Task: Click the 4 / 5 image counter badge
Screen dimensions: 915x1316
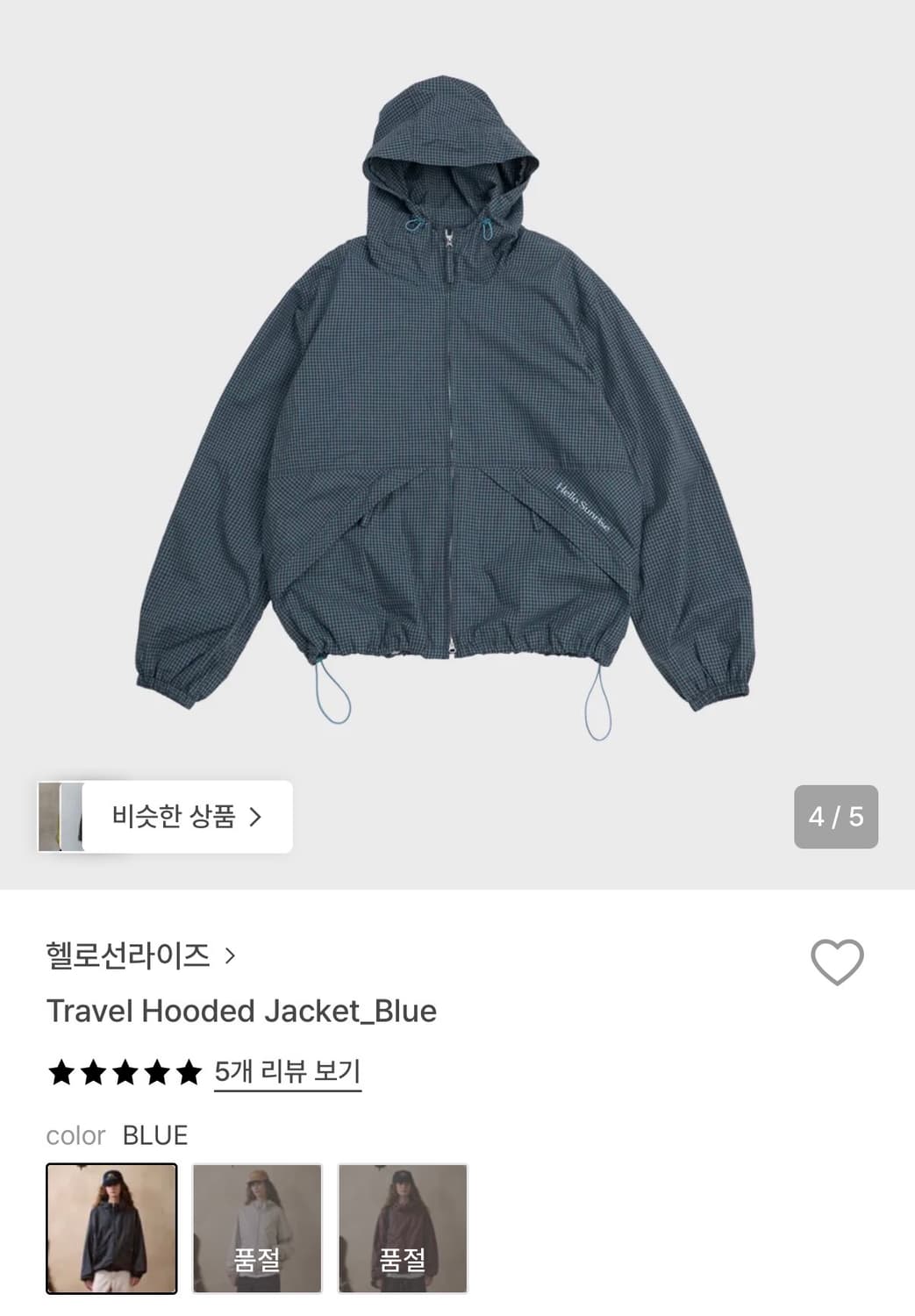Action: pyautogui.click(x=835, y=817)
